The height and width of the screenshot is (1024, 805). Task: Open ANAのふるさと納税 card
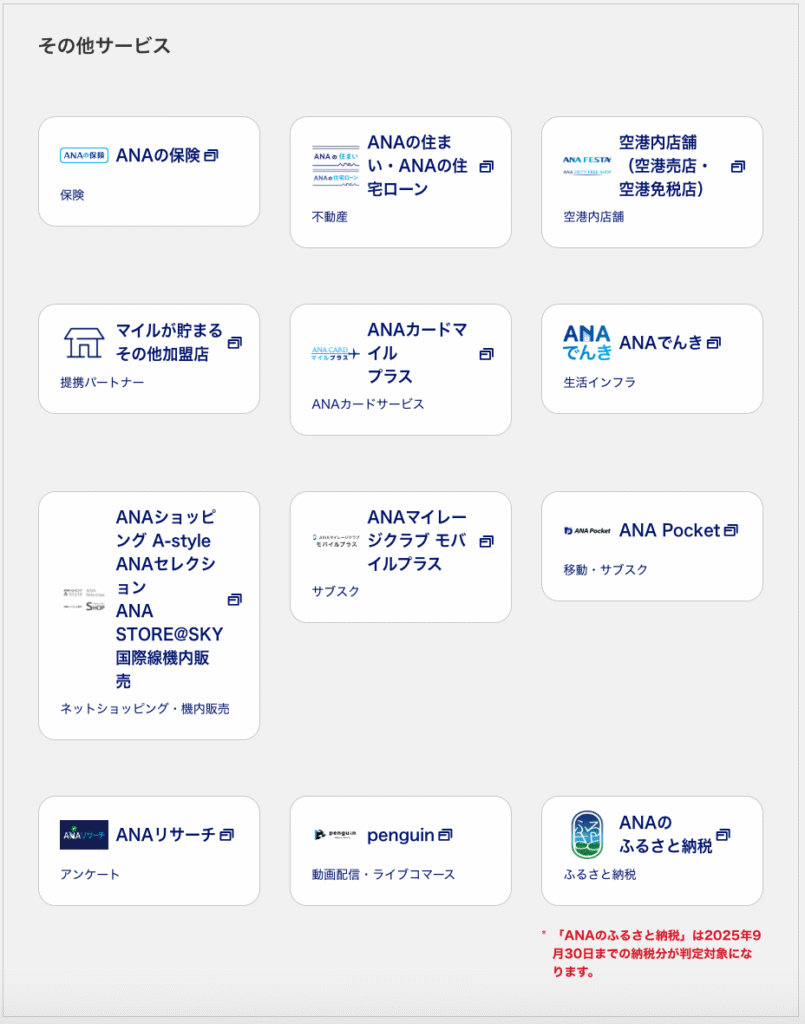click(652, 850)
